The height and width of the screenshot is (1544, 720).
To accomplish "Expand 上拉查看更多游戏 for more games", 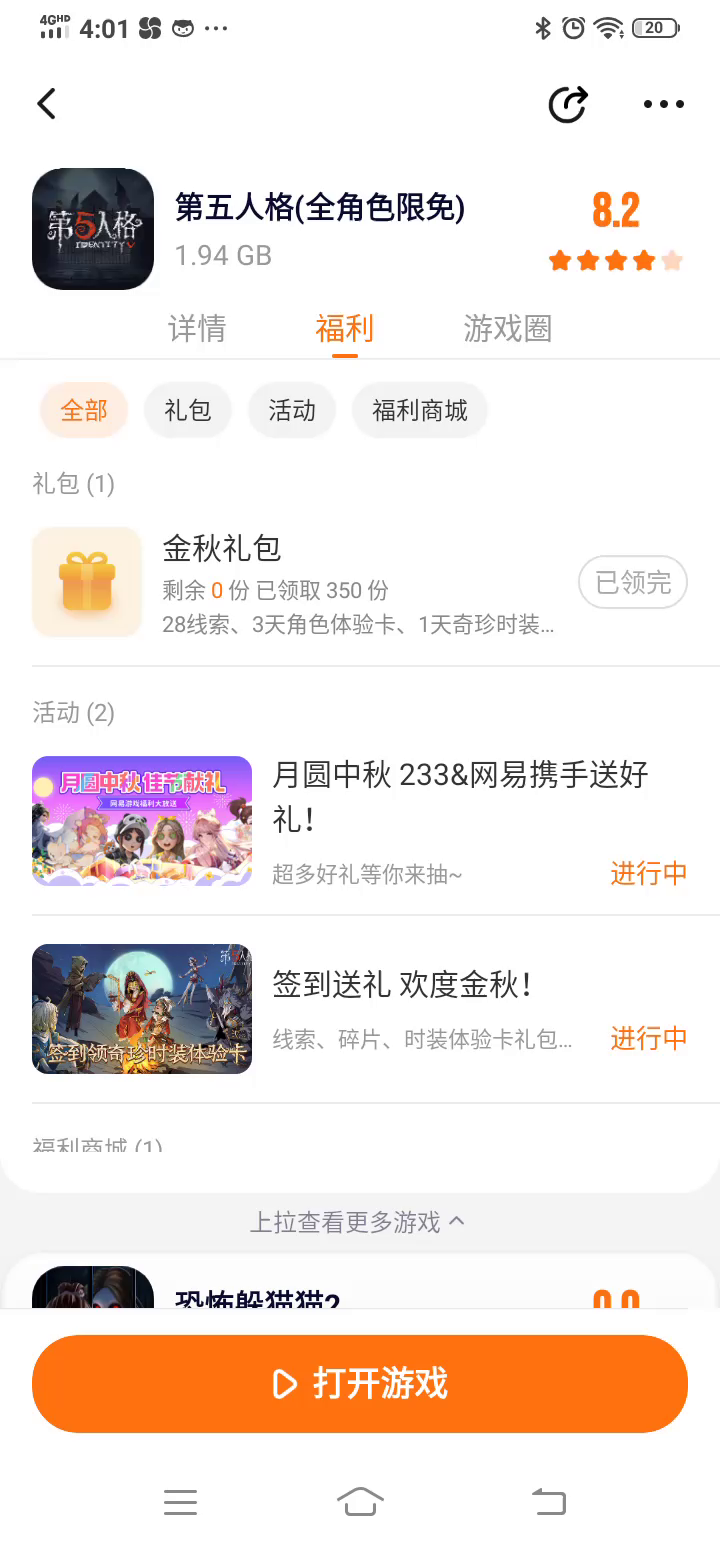I will point(357,1222).
